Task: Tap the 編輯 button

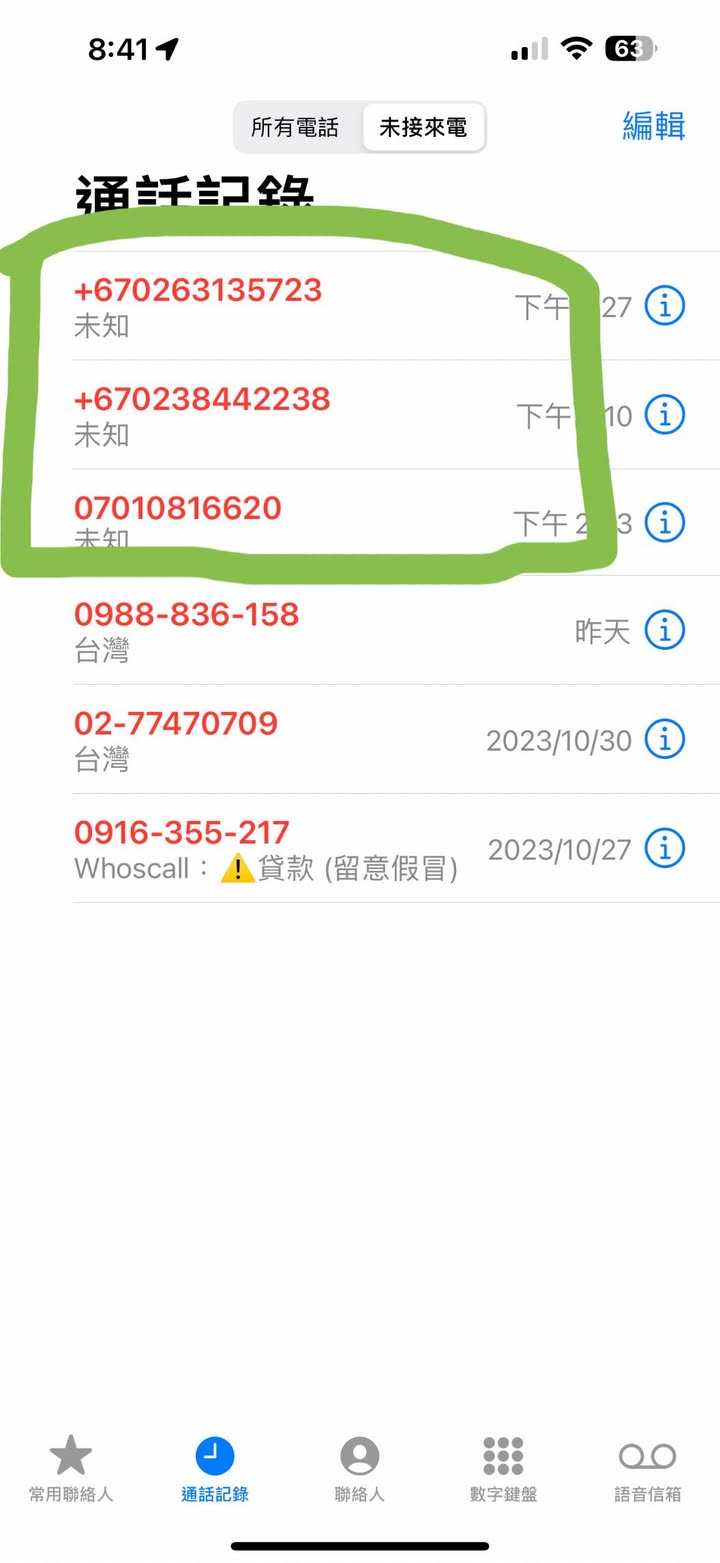Action: click(x=653, y=126)
